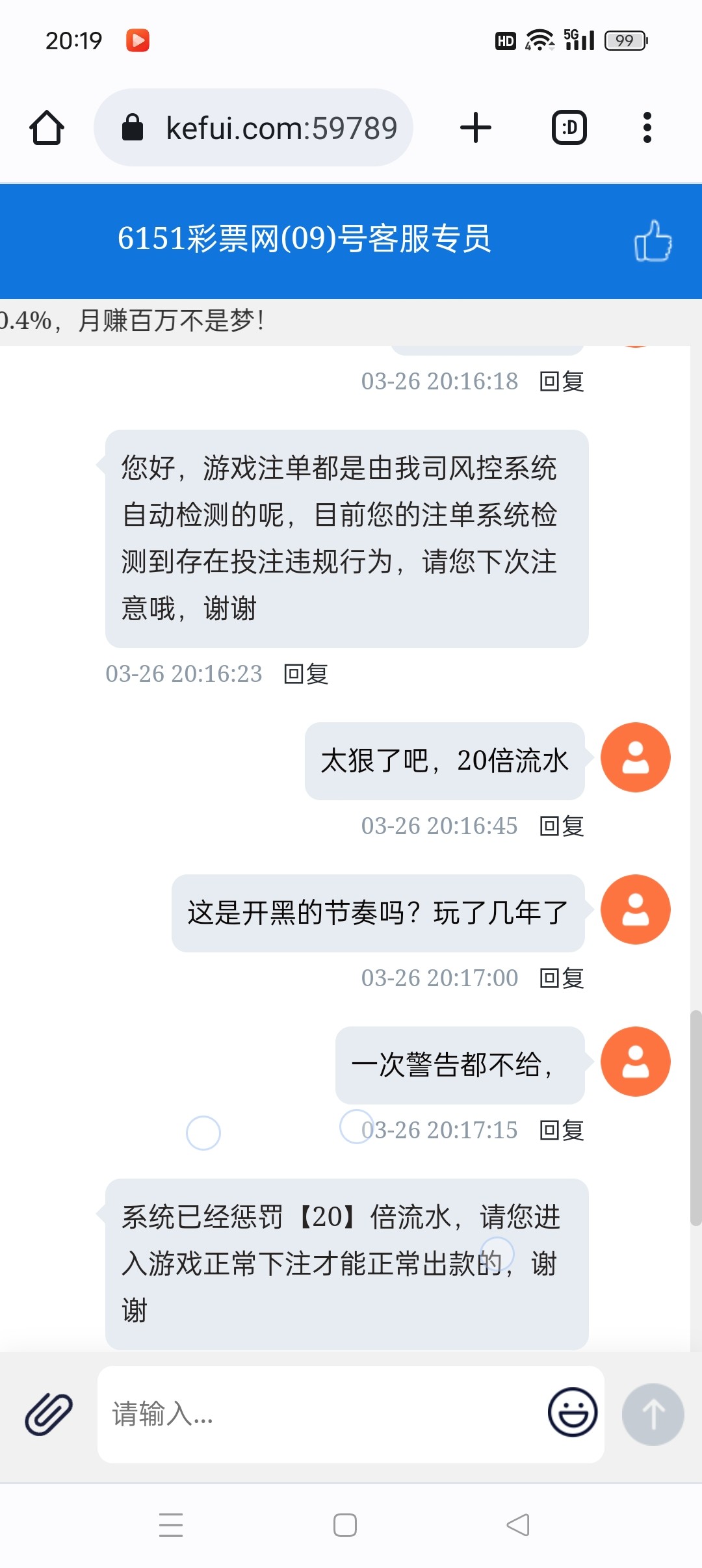Tap 回复 under the 20:17:15 message
The image size is (702, 1568).
point(562,1130)
